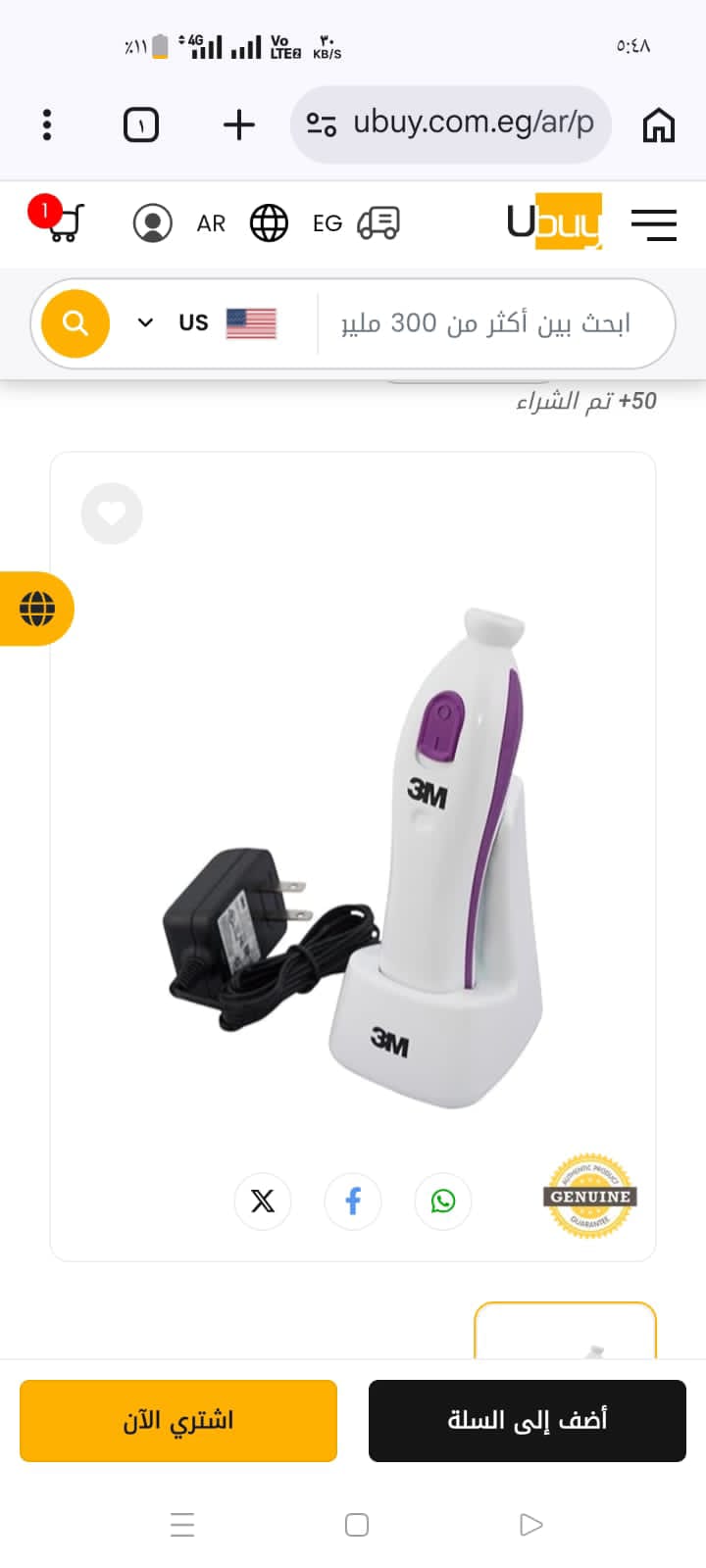Viewport: 706px width, 1568px height.
Task: Open the browser tab switcher
Action: coord(141,125)
